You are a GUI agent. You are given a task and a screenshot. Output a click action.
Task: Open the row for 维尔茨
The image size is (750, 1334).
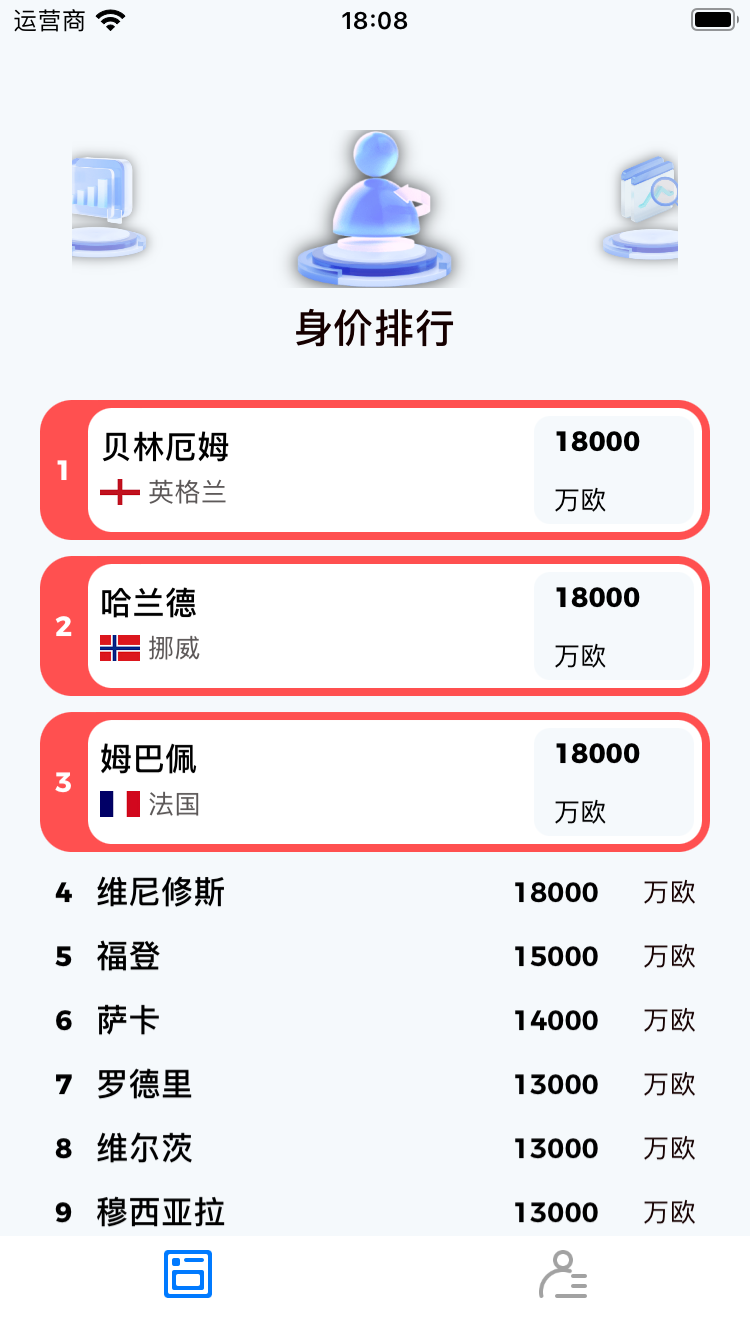click(375, 1148)
